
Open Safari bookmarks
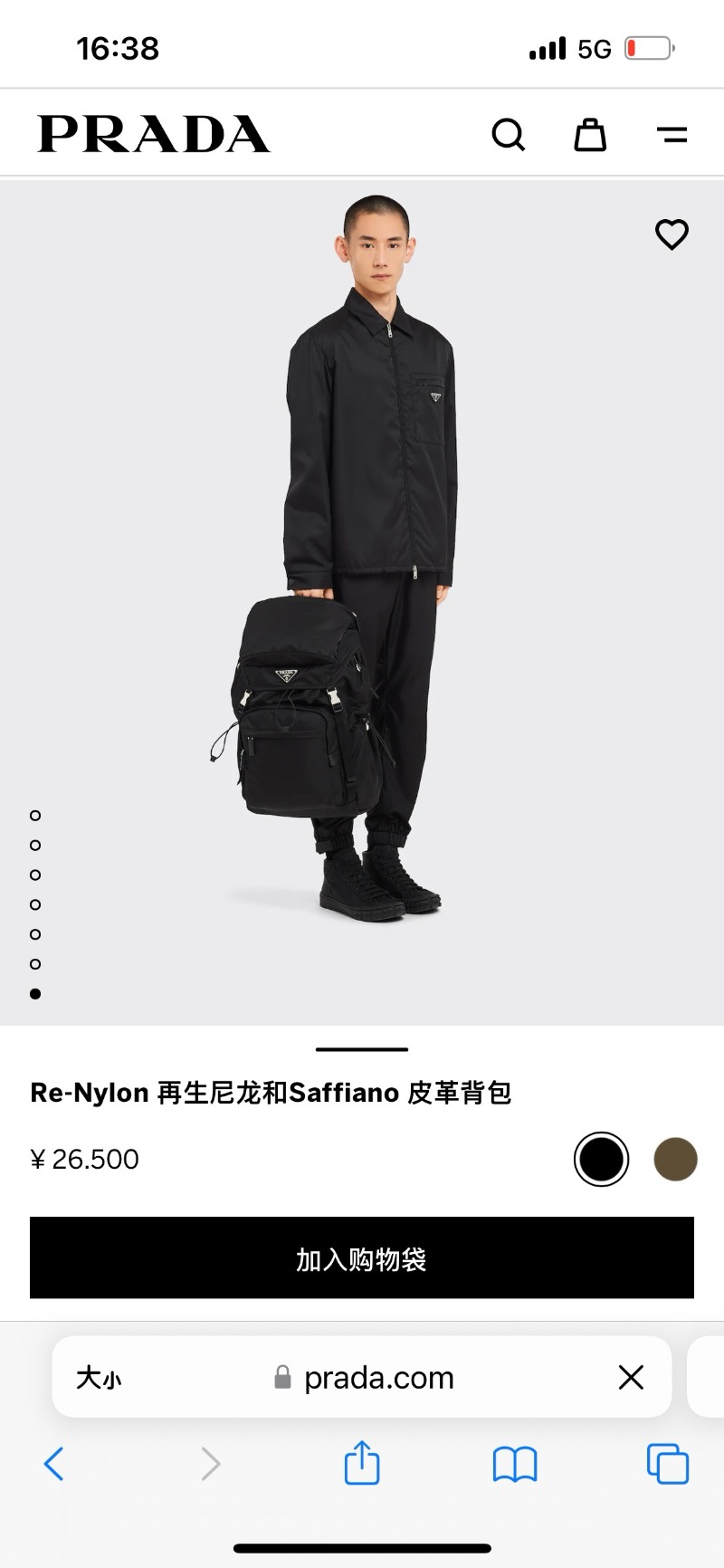click(515, 1463)
